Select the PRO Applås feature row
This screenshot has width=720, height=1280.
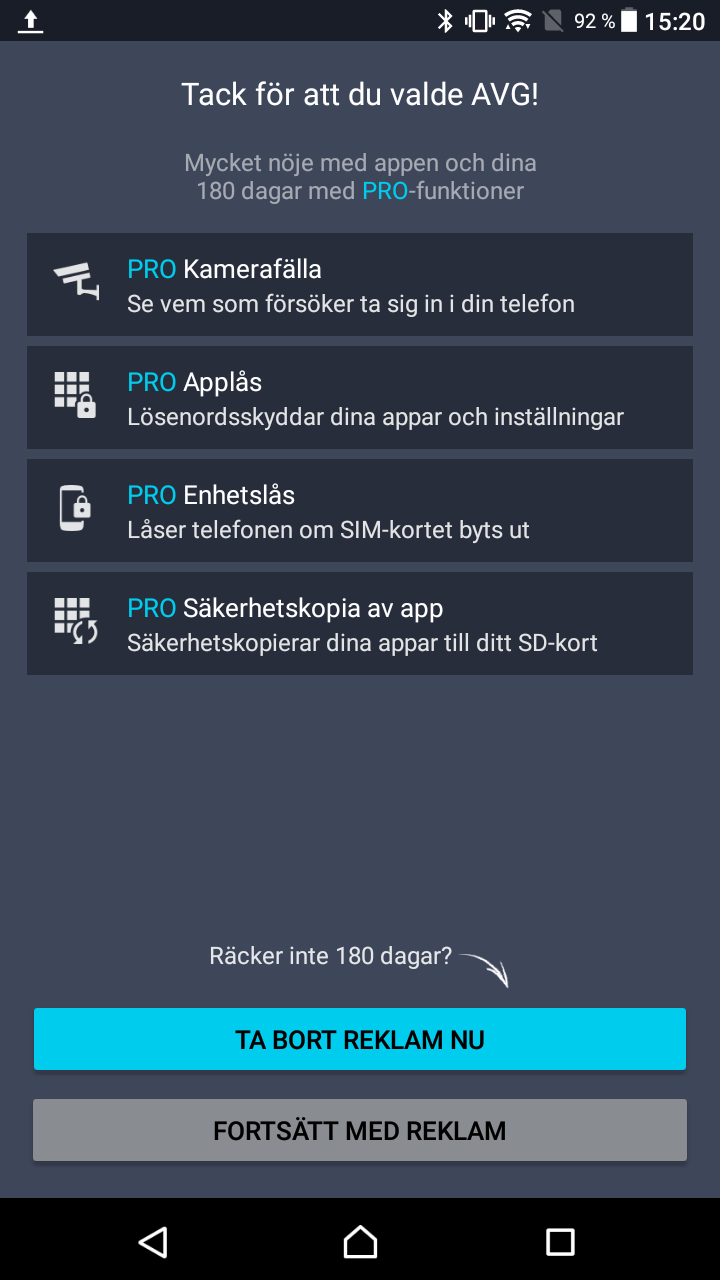[360, 398]
